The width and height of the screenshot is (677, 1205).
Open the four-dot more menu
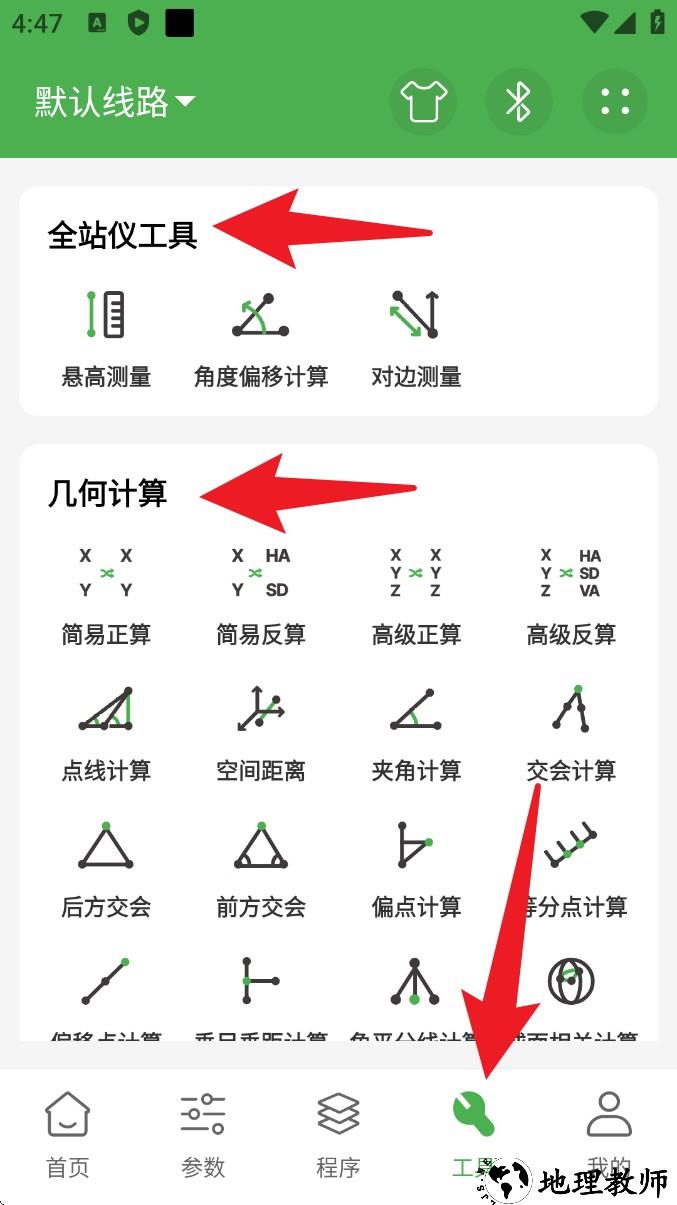coord(615,101)
